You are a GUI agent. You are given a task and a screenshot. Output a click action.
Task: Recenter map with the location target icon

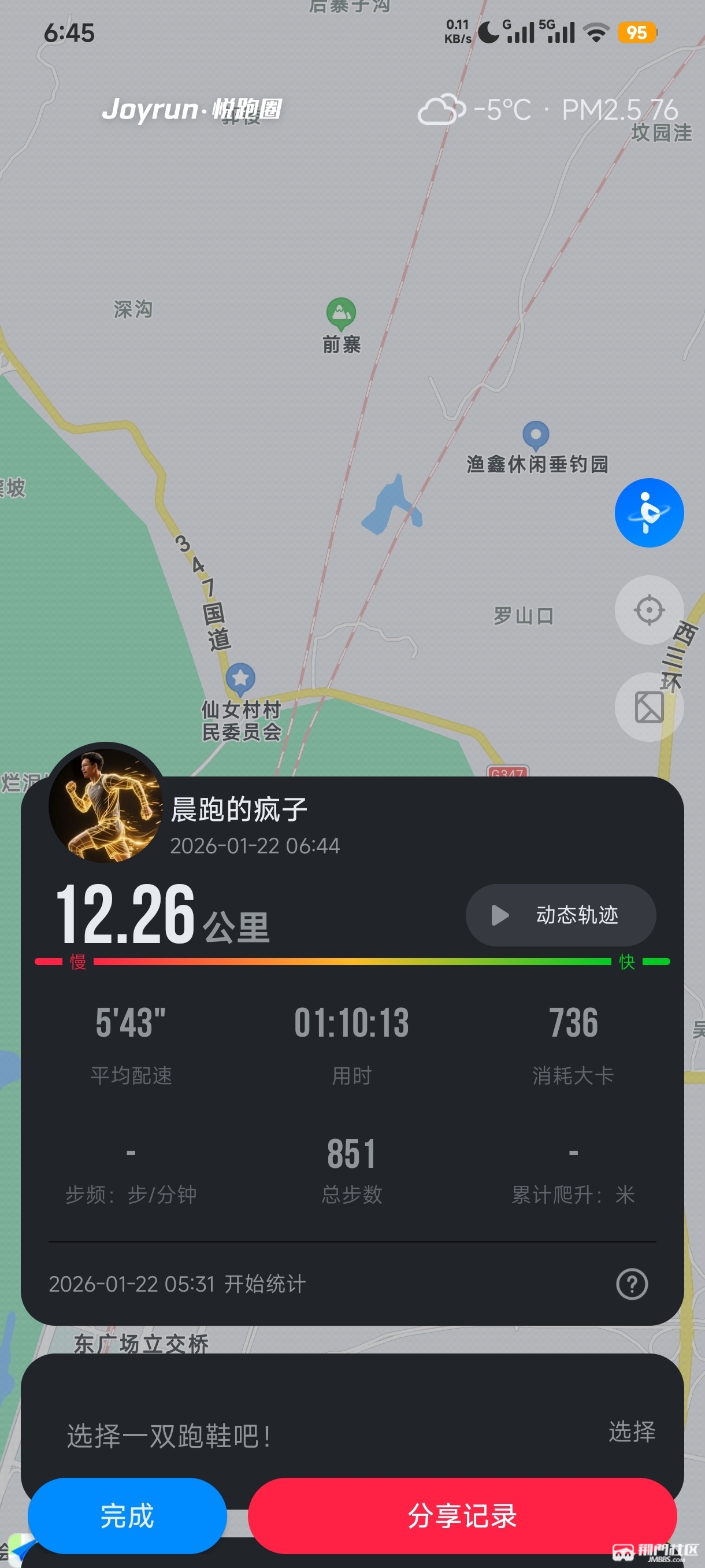648,609
